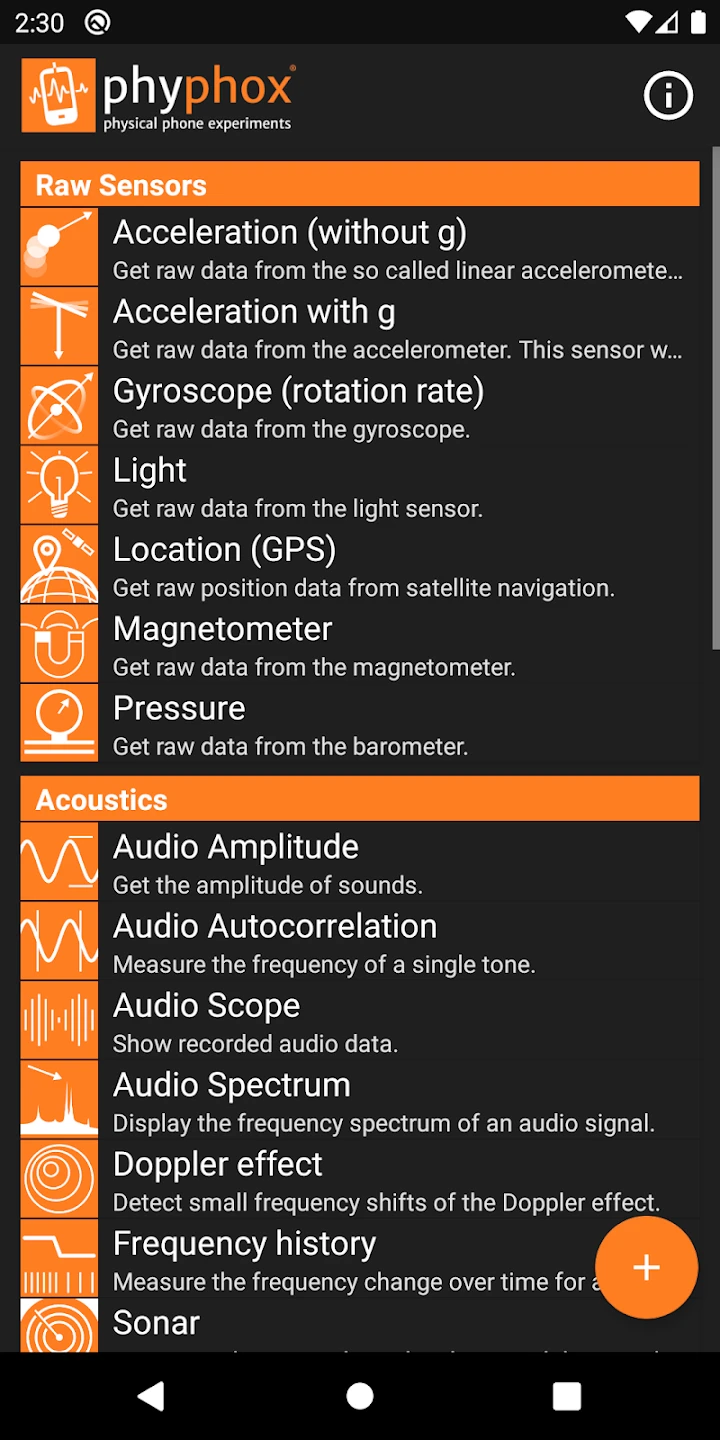Launch Audio Autocorrelation experiment
Image resolution: width=720 pixels, height=1440 pixels.
point(360,940)
